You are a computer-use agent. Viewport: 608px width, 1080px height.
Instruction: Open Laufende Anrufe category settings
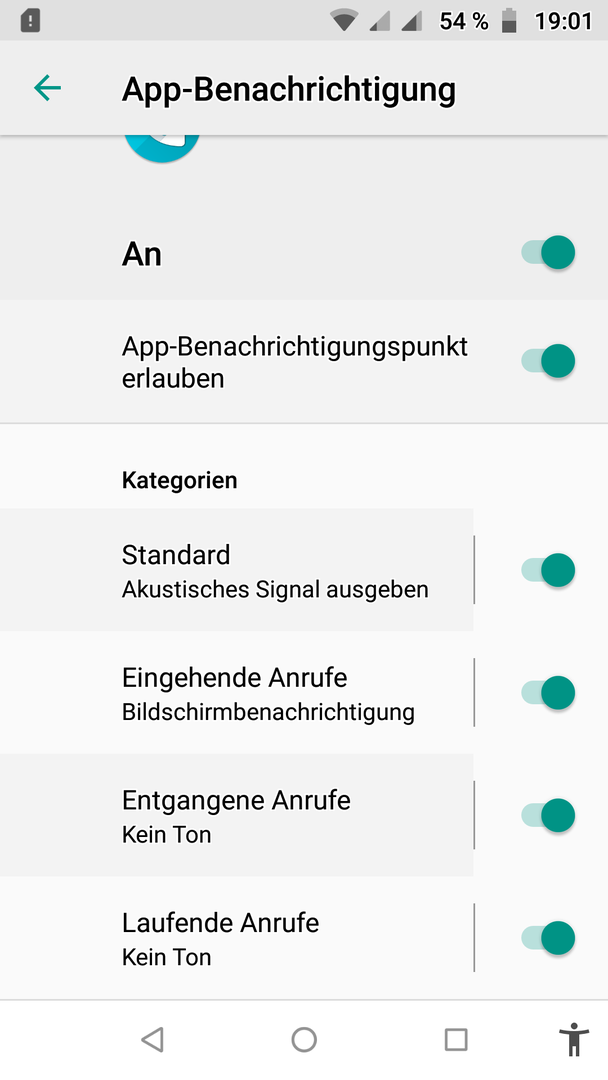pyautogui.click(x=236, y=937)
